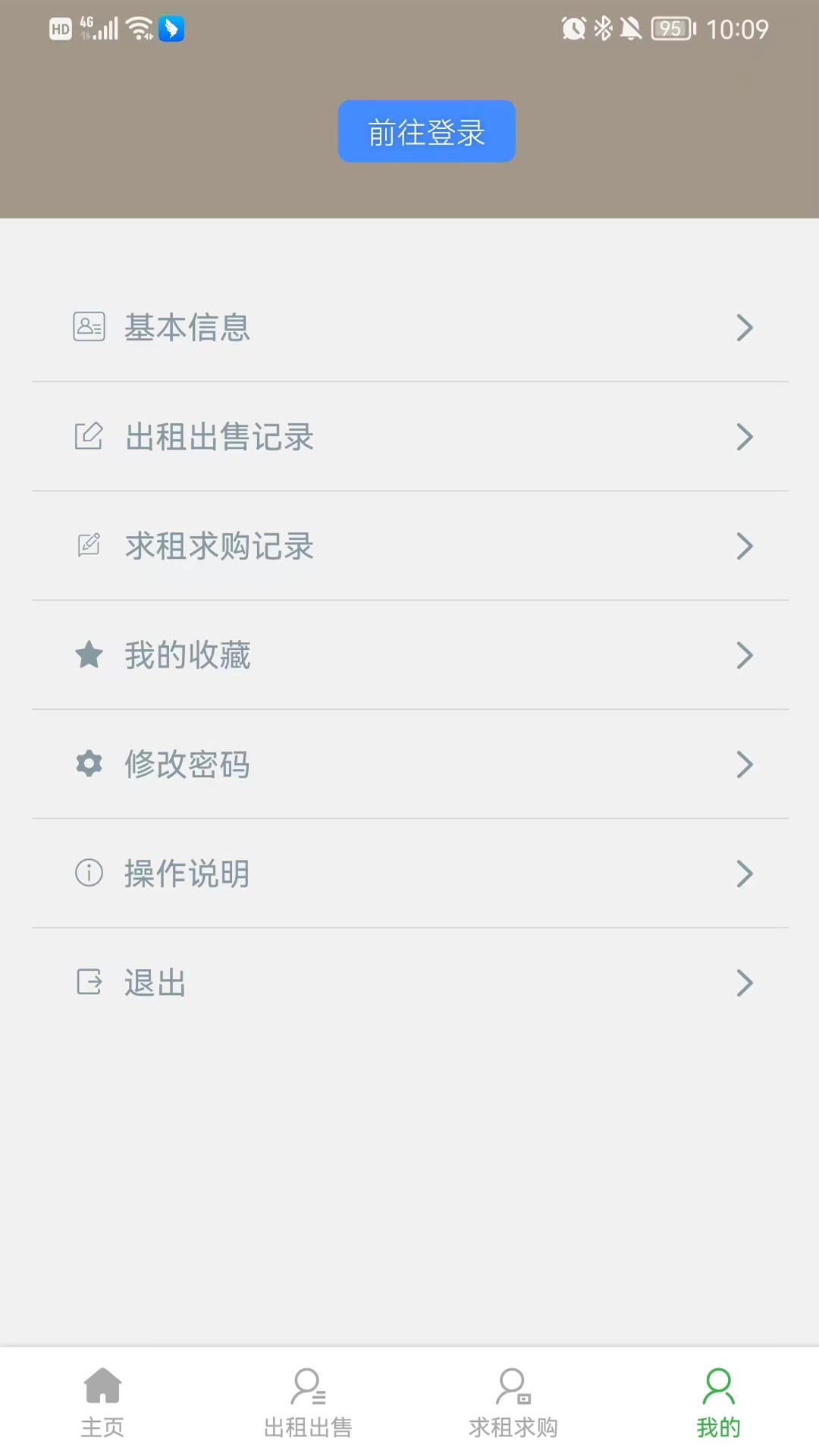This screenshot has height=1456, width=819.
Task: Select the 我的 tab
Action: coord(717,1403)
